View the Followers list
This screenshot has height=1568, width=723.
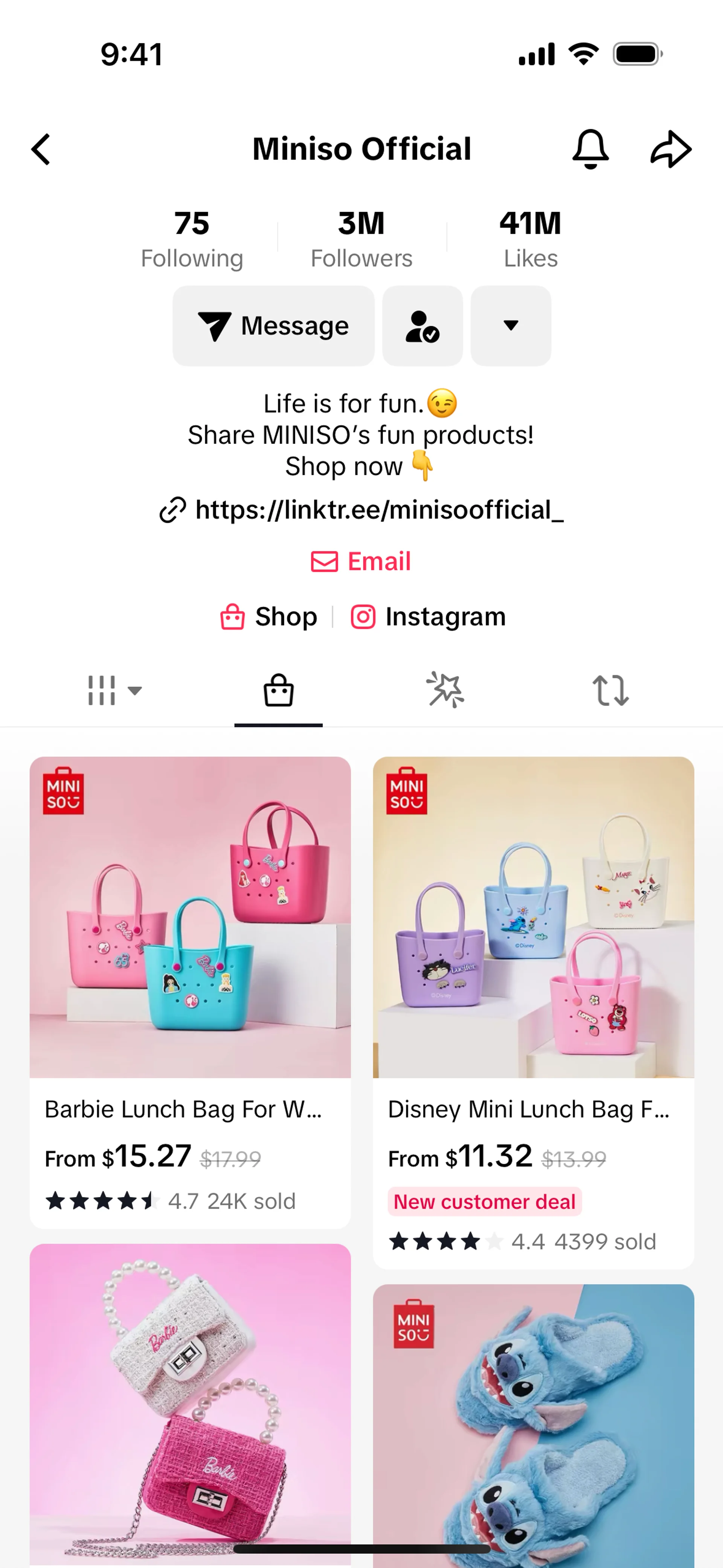(361, 239)
